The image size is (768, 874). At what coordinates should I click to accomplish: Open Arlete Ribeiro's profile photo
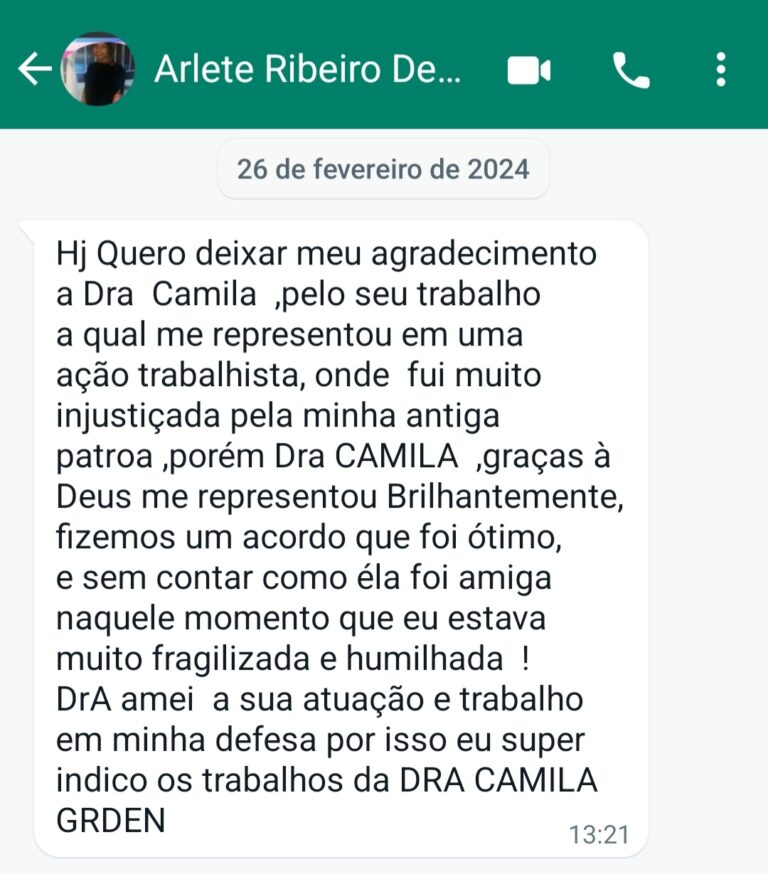pyautogui.click(x=98, y=69)
